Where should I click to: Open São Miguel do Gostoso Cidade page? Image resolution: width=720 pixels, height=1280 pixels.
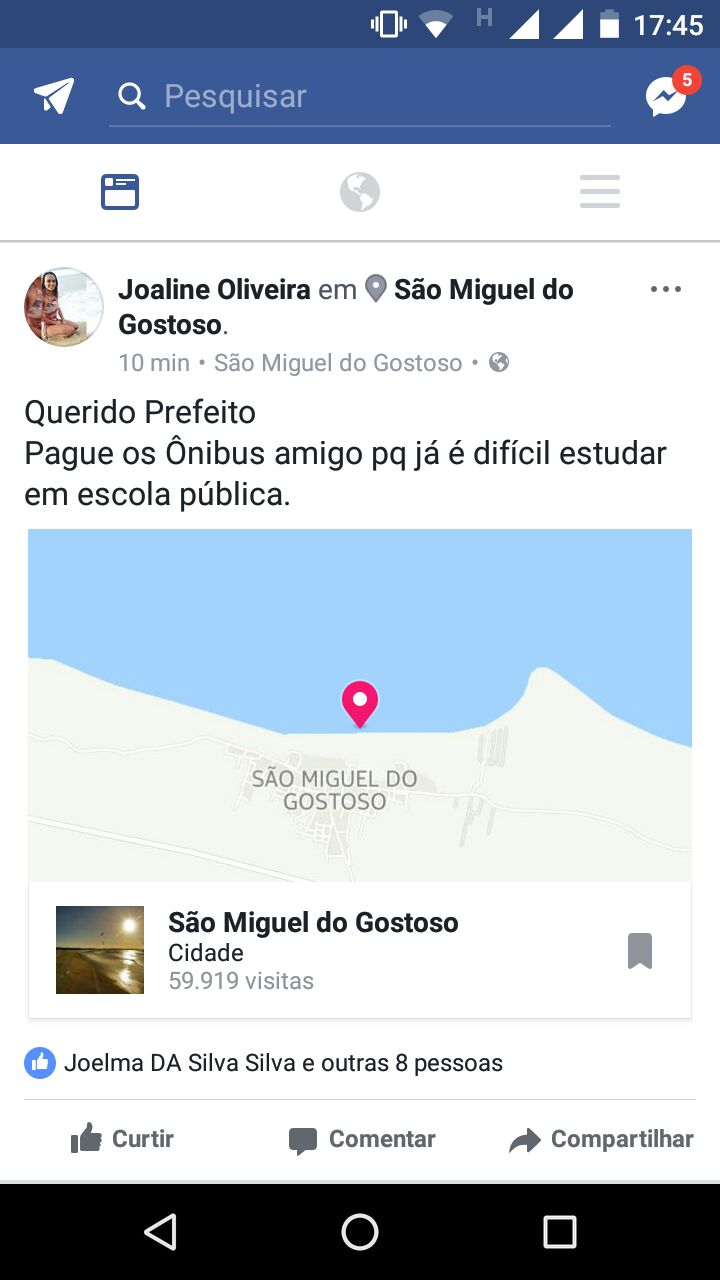(x=313, y=922)
